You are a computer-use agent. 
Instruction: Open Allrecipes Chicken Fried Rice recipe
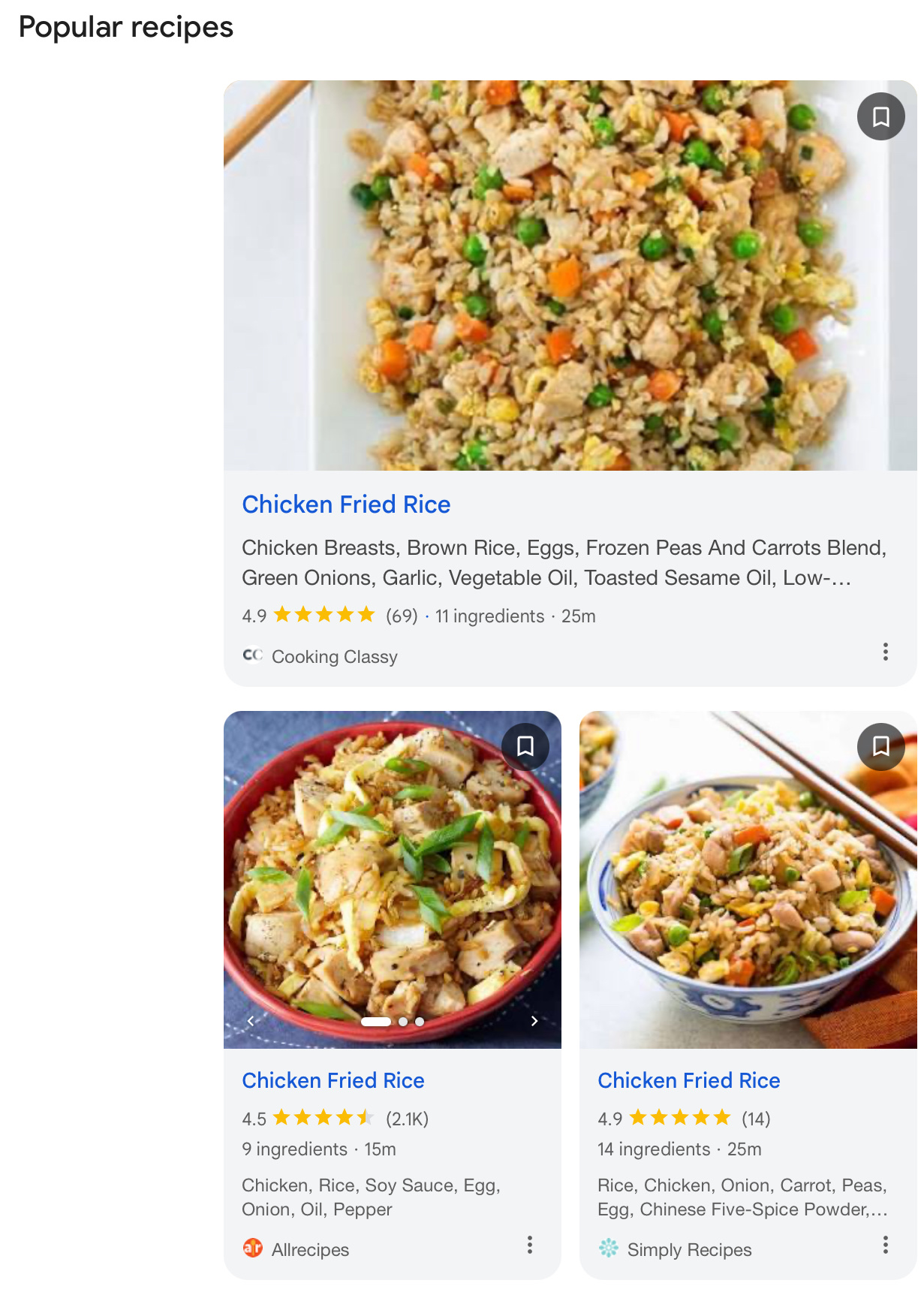tap(333, 1080)
